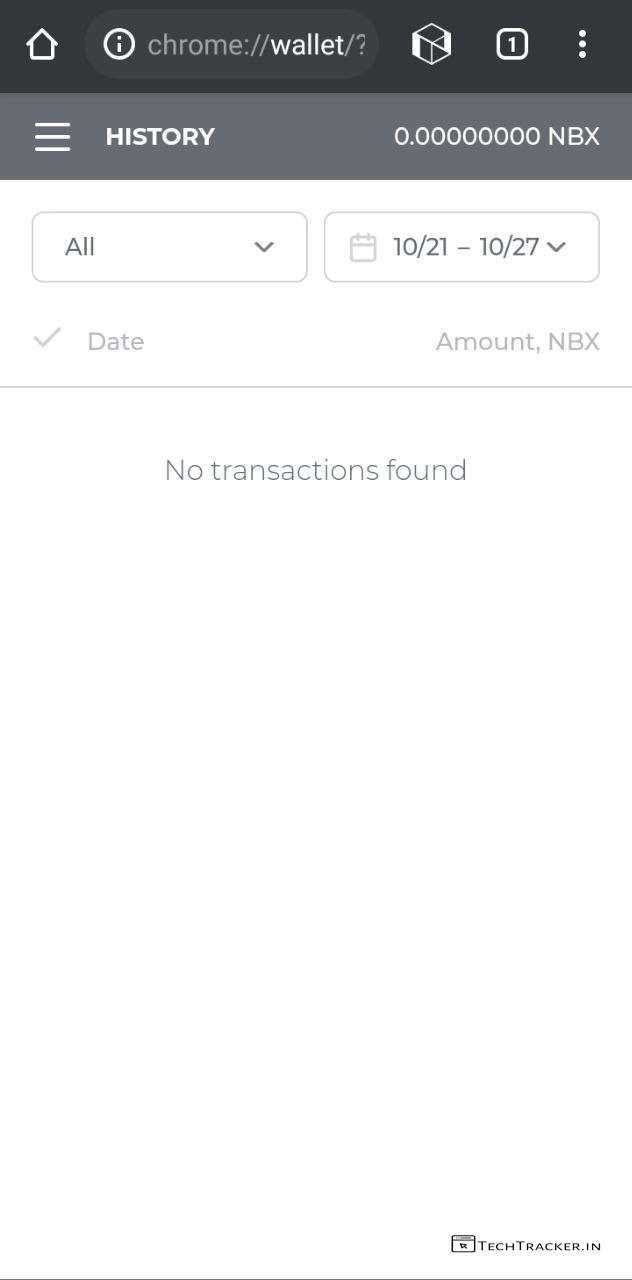Open the hamburger drawer menu
Screen dimensions: 632x1280
52,137
